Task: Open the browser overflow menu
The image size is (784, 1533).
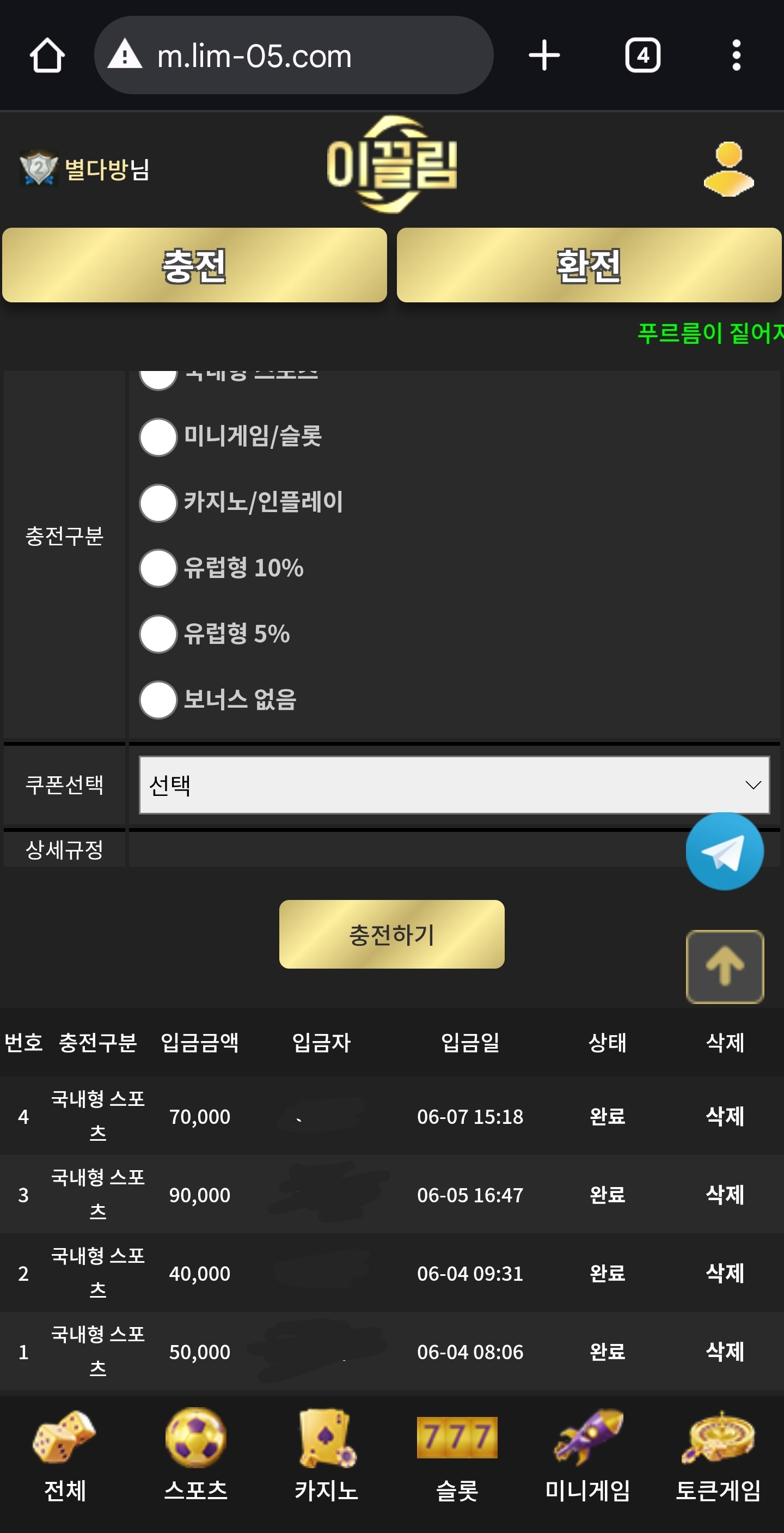Action: (736, 56)
